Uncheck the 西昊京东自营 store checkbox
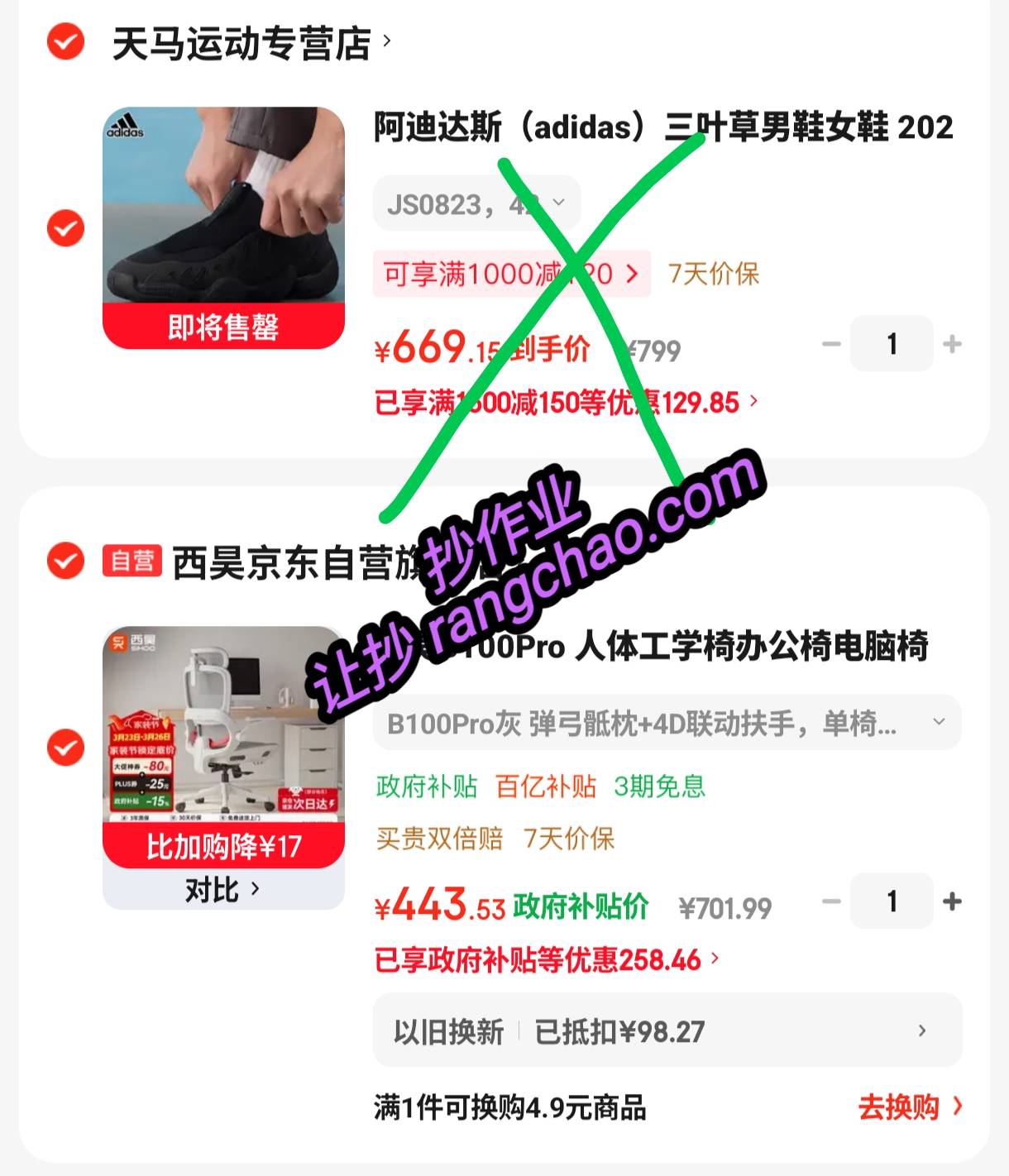This screenshot has width=1009, height=1176. (x=65, y=561)
